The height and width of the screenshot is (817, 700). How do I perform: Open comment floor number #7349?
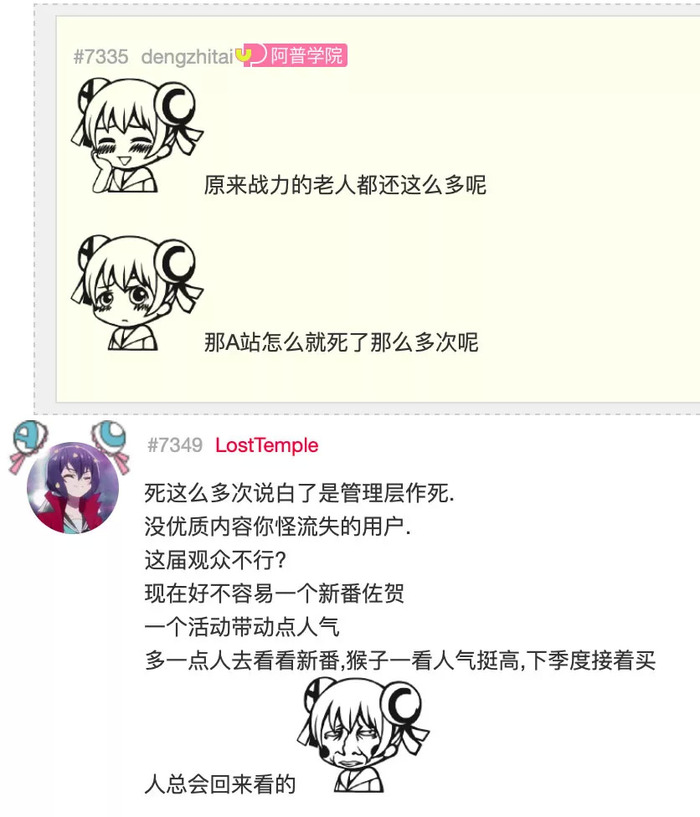pyautogui.click(x=175, y=446)
